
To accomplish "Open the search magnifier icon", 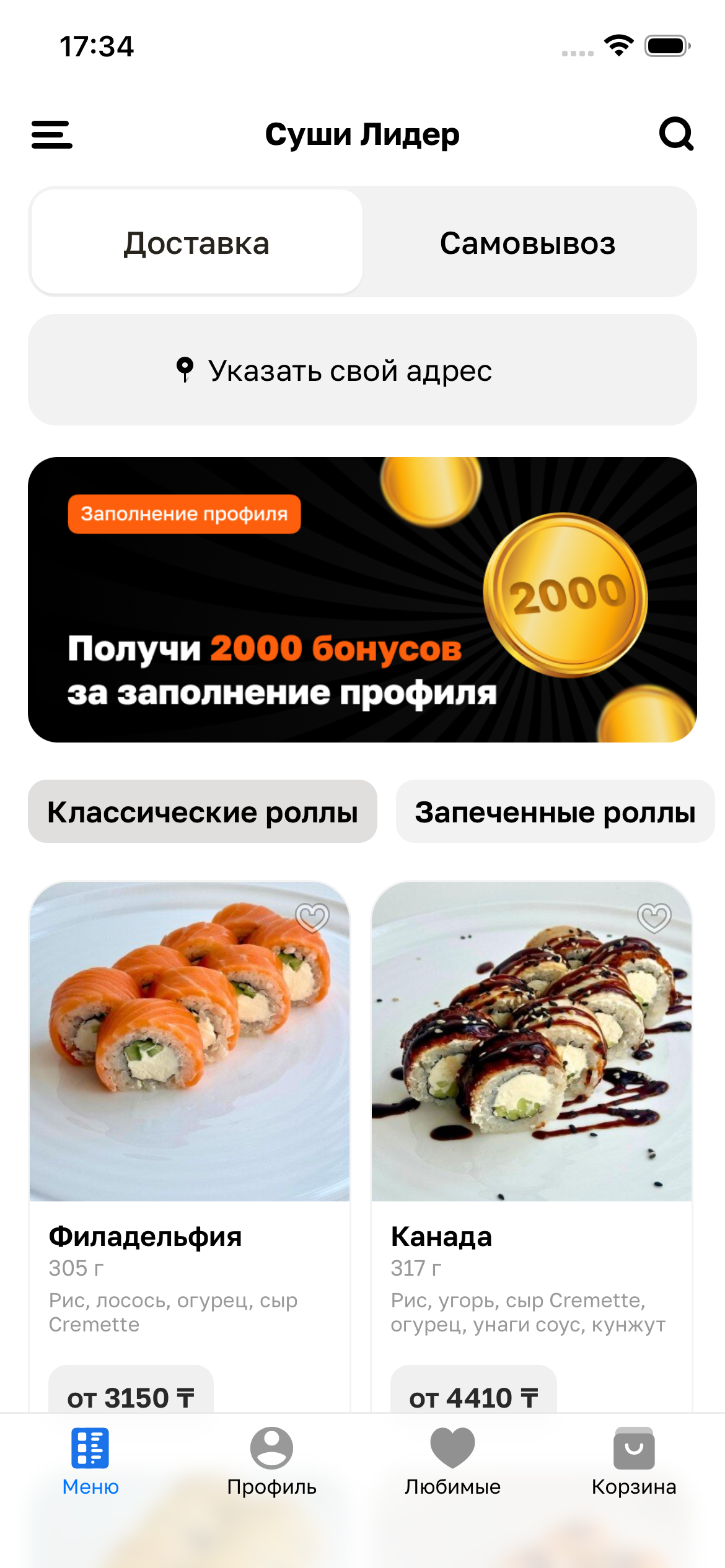I will pos(676,134).
